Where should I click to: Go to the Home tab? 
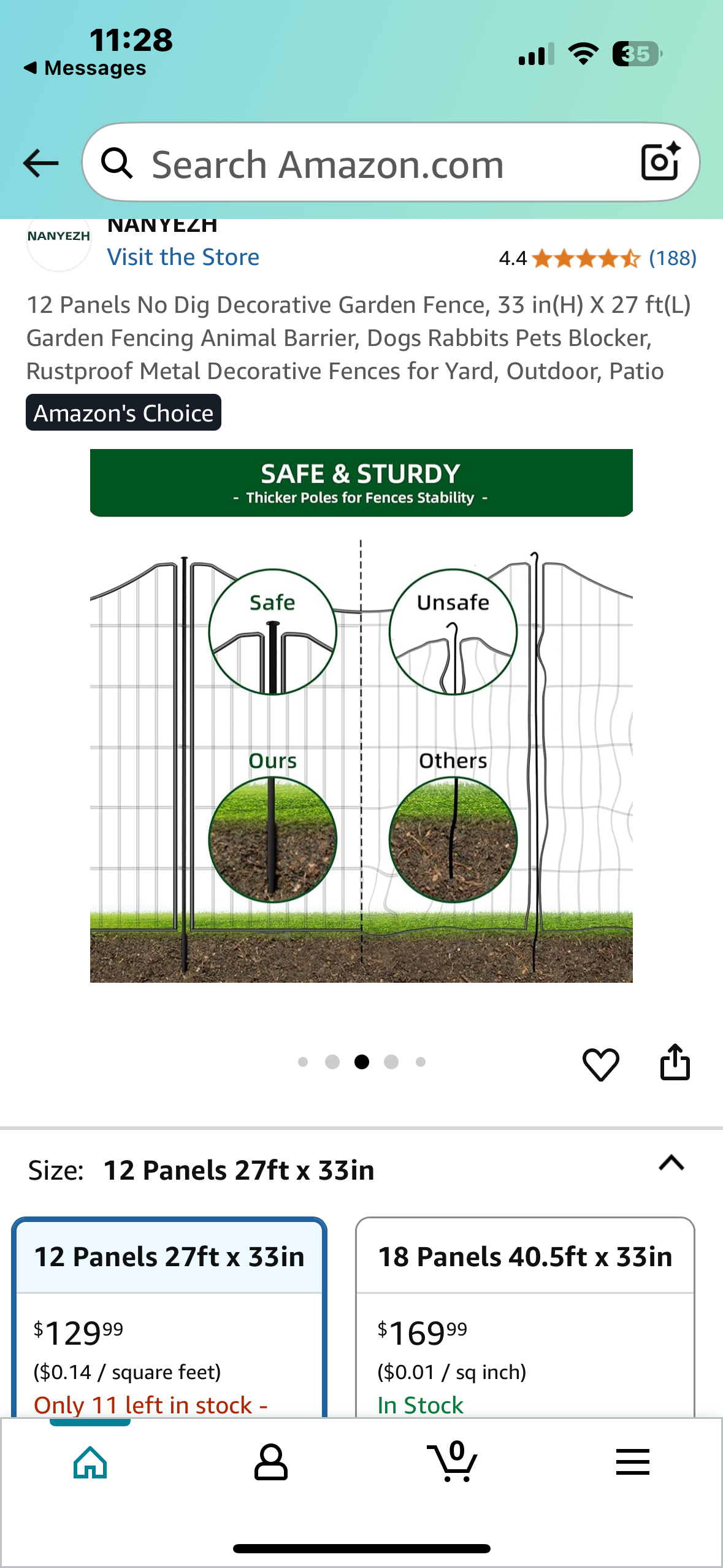[x=90, y=1462]
